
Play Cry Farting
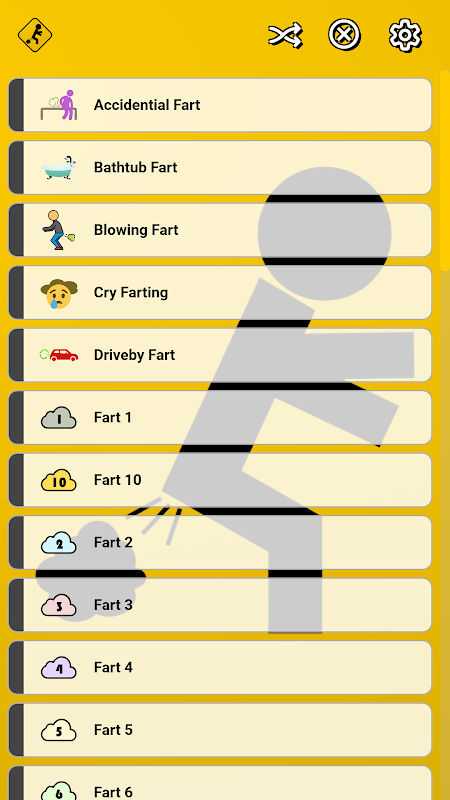(x=220, y=292)
